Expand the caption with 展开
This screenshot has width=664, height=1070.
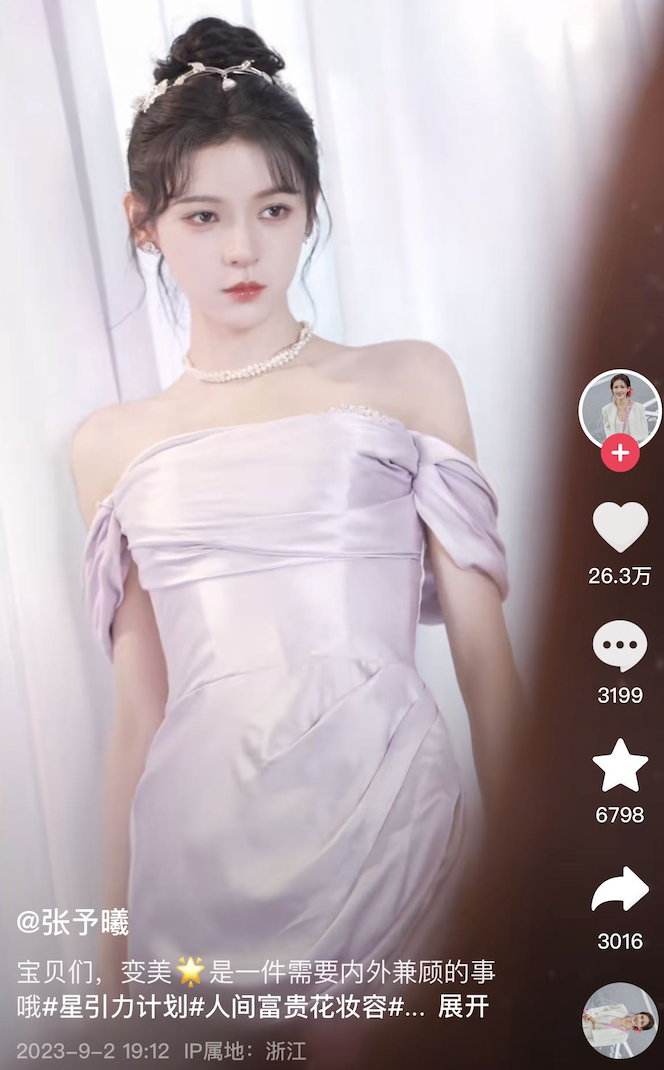463,1006
